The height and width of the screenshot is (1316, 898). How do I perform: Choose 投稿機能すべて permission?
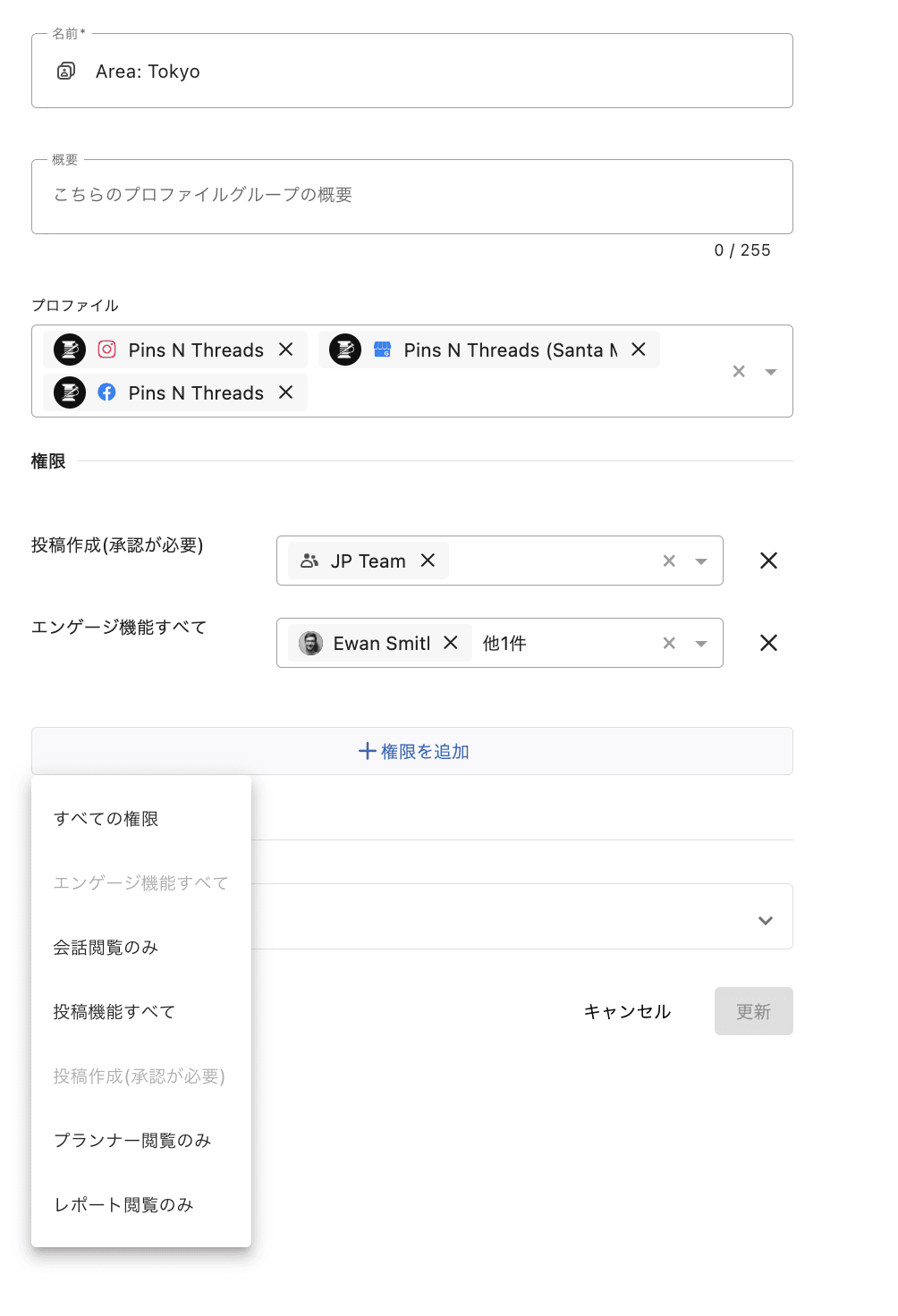point(114,1012)
